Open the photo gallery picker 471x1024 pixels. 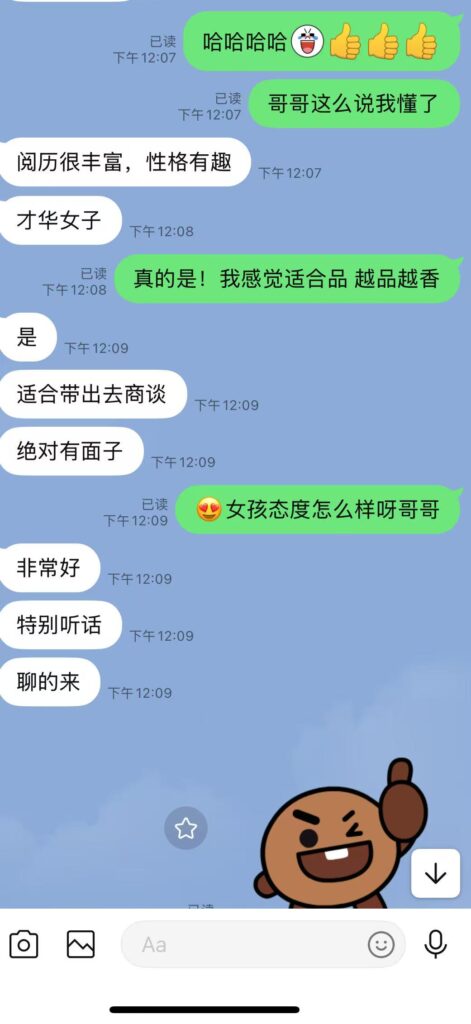81,944
